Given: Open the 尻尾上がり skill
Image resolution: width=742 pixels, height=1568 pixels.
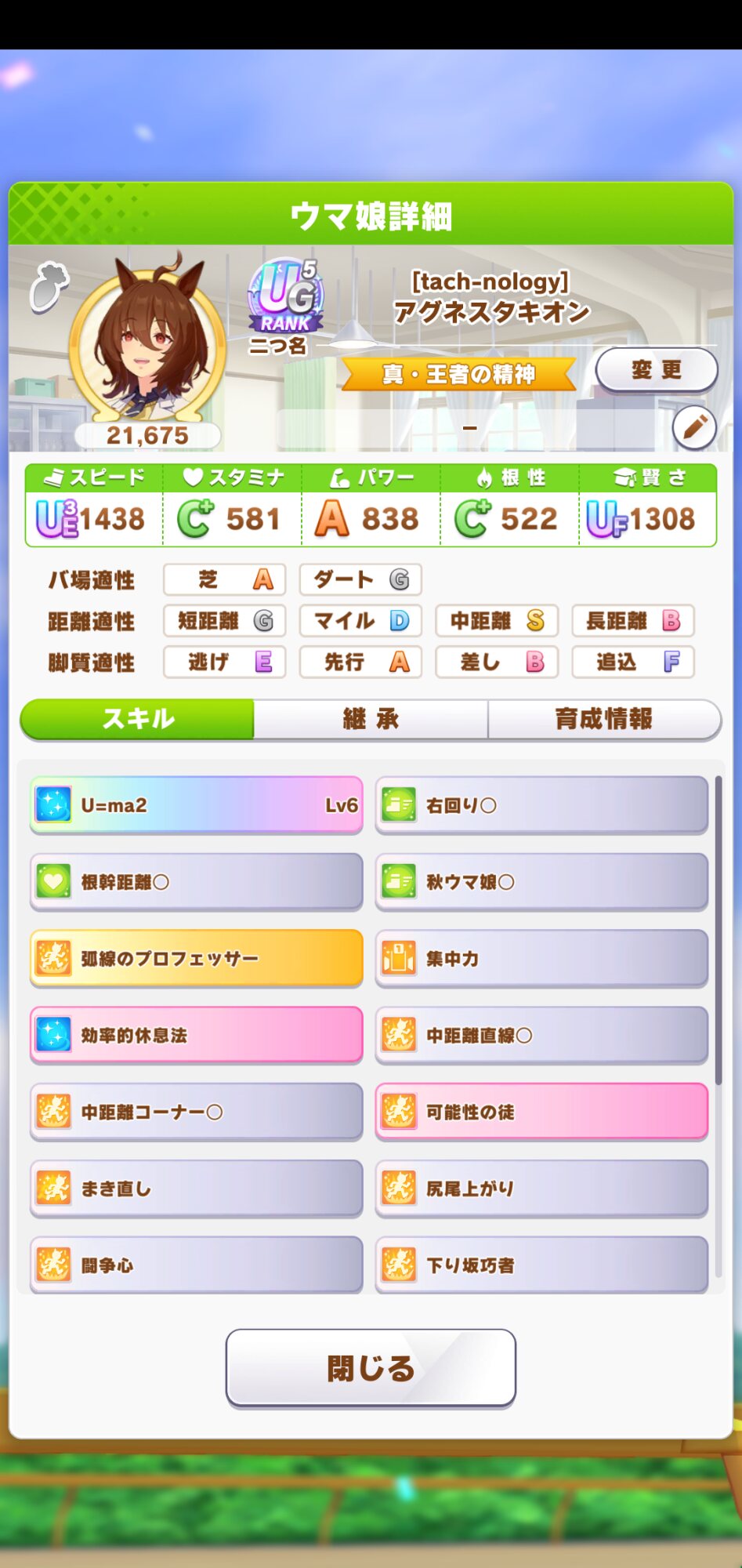Looking at the screenshot, I should (541, 1189).
